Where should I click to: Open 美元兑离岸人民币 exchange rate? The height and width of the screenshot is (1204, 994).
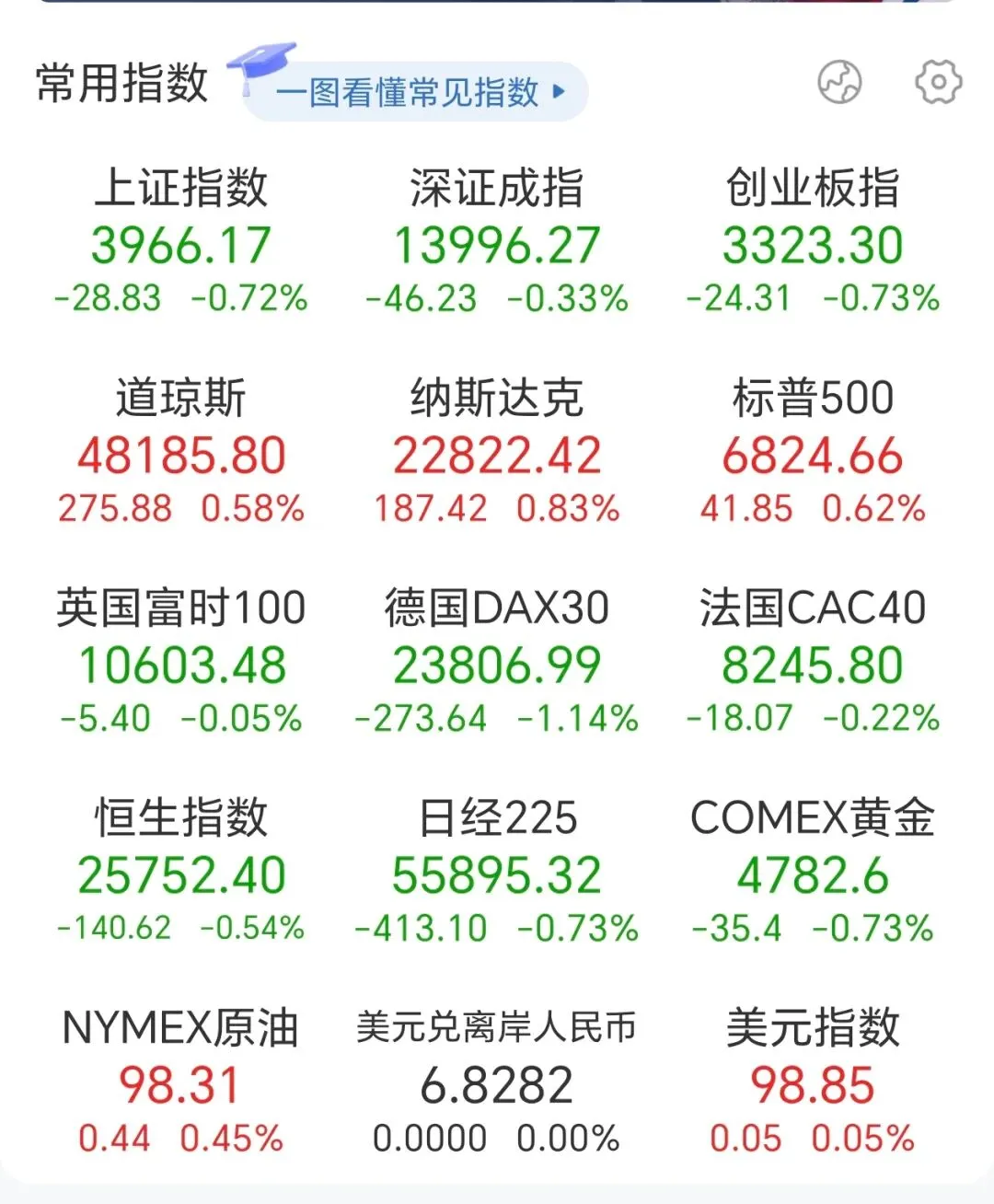coord(497,1083)
